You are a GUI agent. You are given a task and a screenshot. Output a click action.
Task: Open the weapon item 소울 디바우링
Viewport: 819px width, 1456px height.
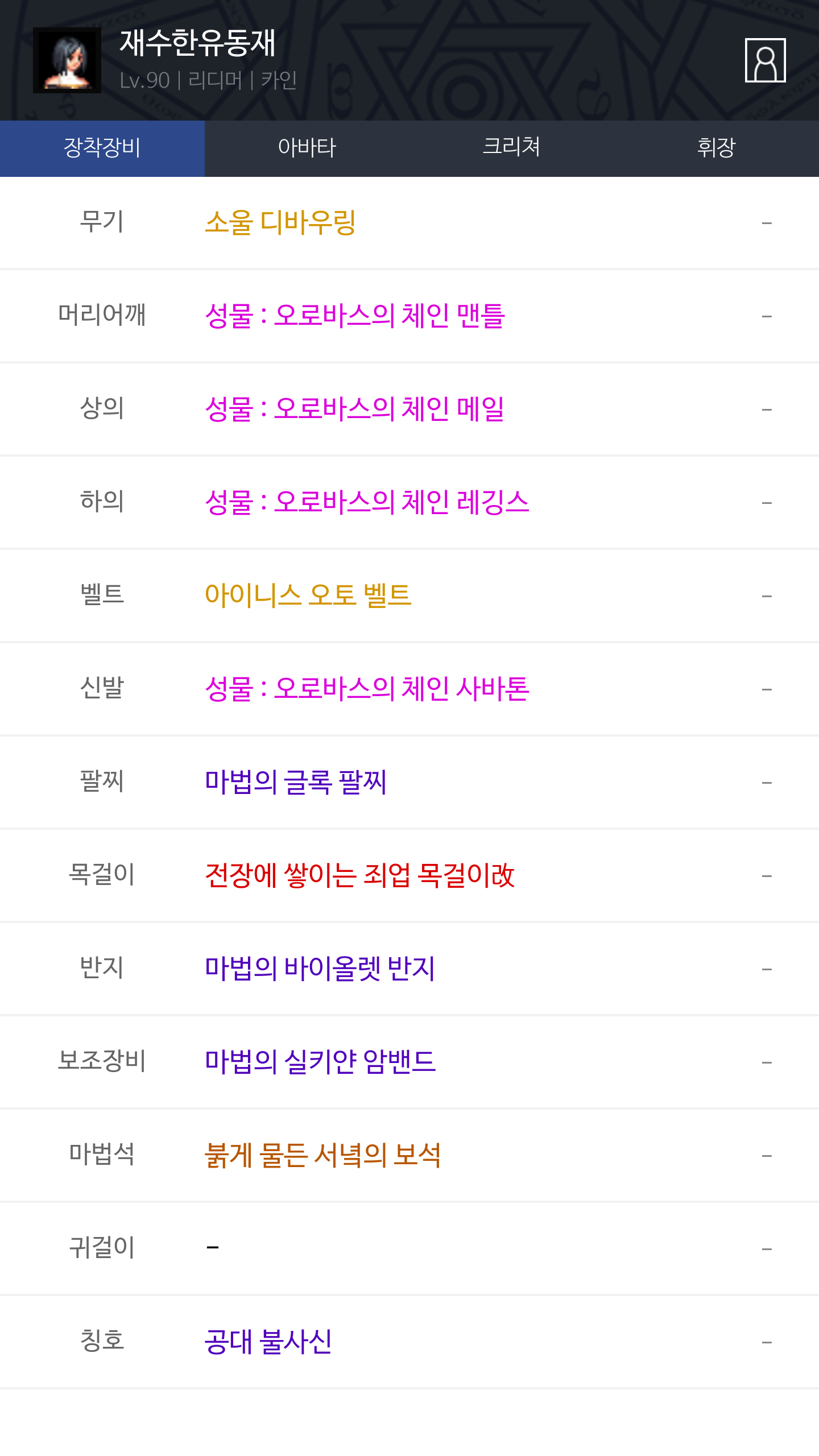[x=280, y=222]
